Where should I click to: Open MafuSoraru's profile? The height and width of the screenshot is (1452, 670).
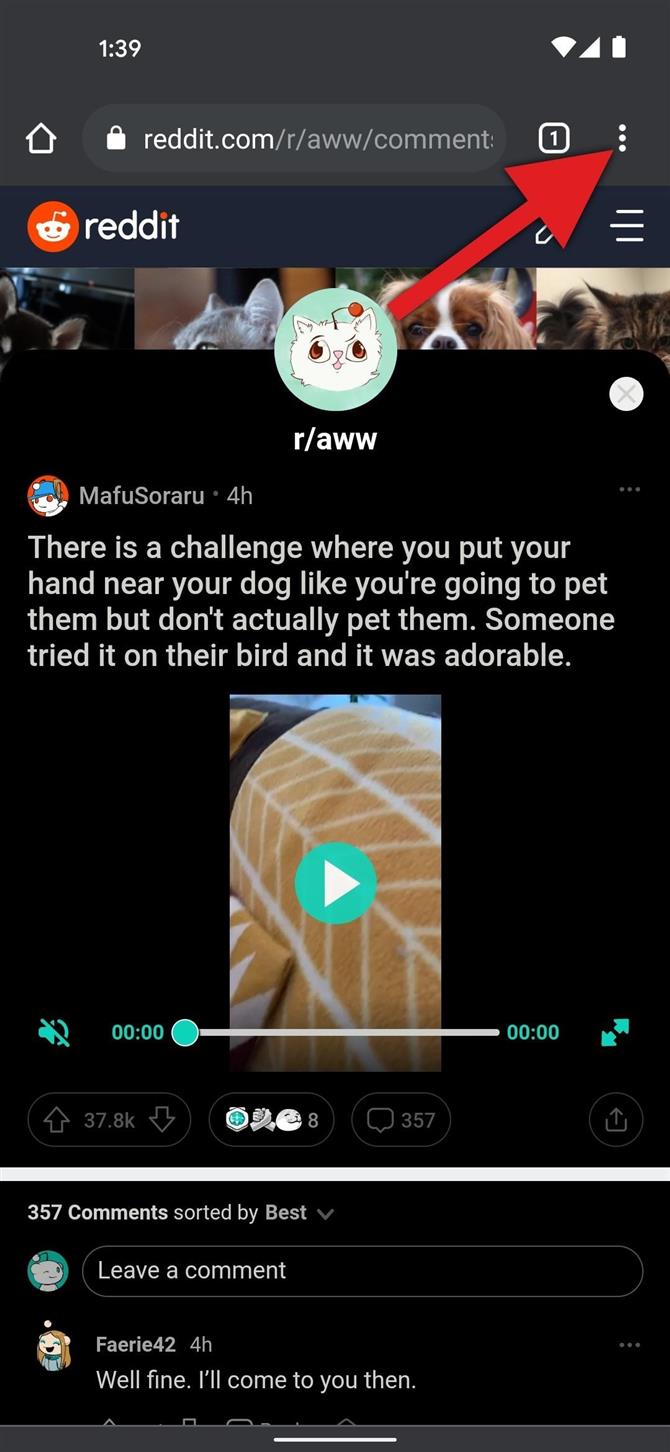[141, 495]
